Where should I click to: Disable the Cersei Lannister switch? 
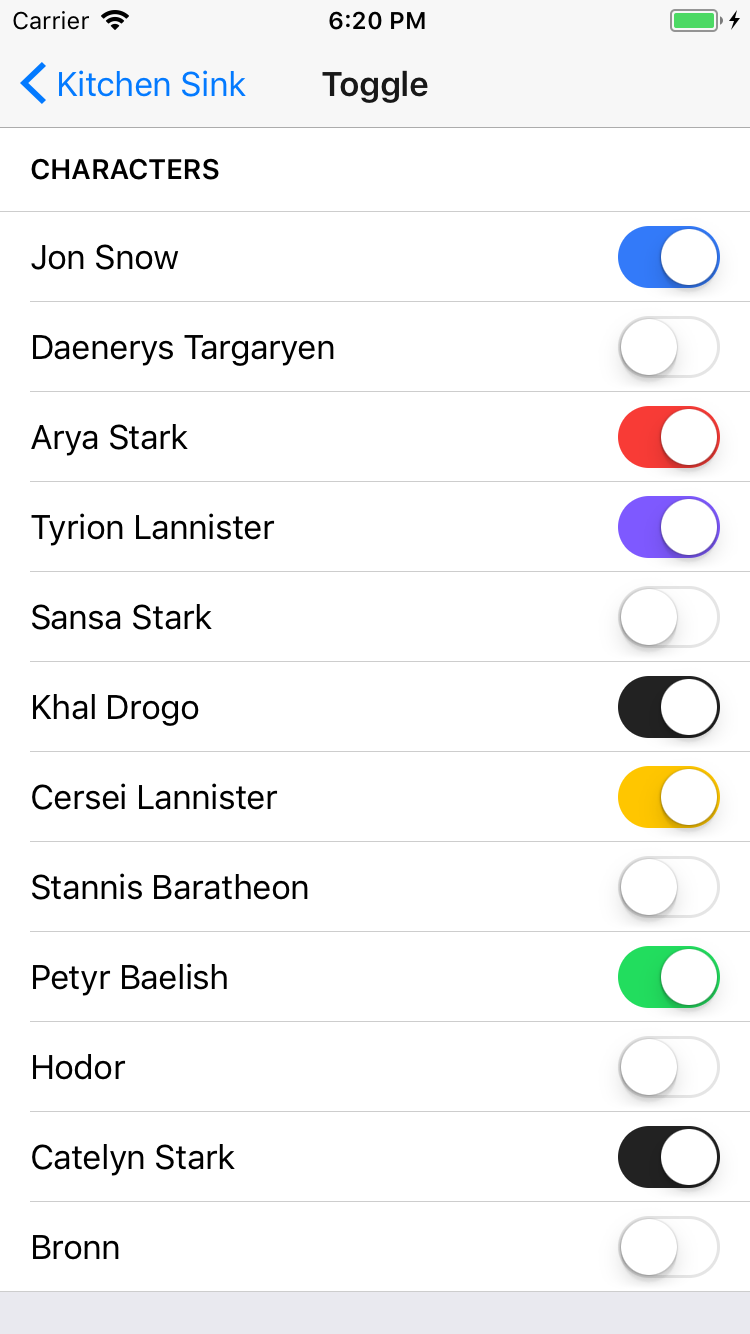[668, 797]
